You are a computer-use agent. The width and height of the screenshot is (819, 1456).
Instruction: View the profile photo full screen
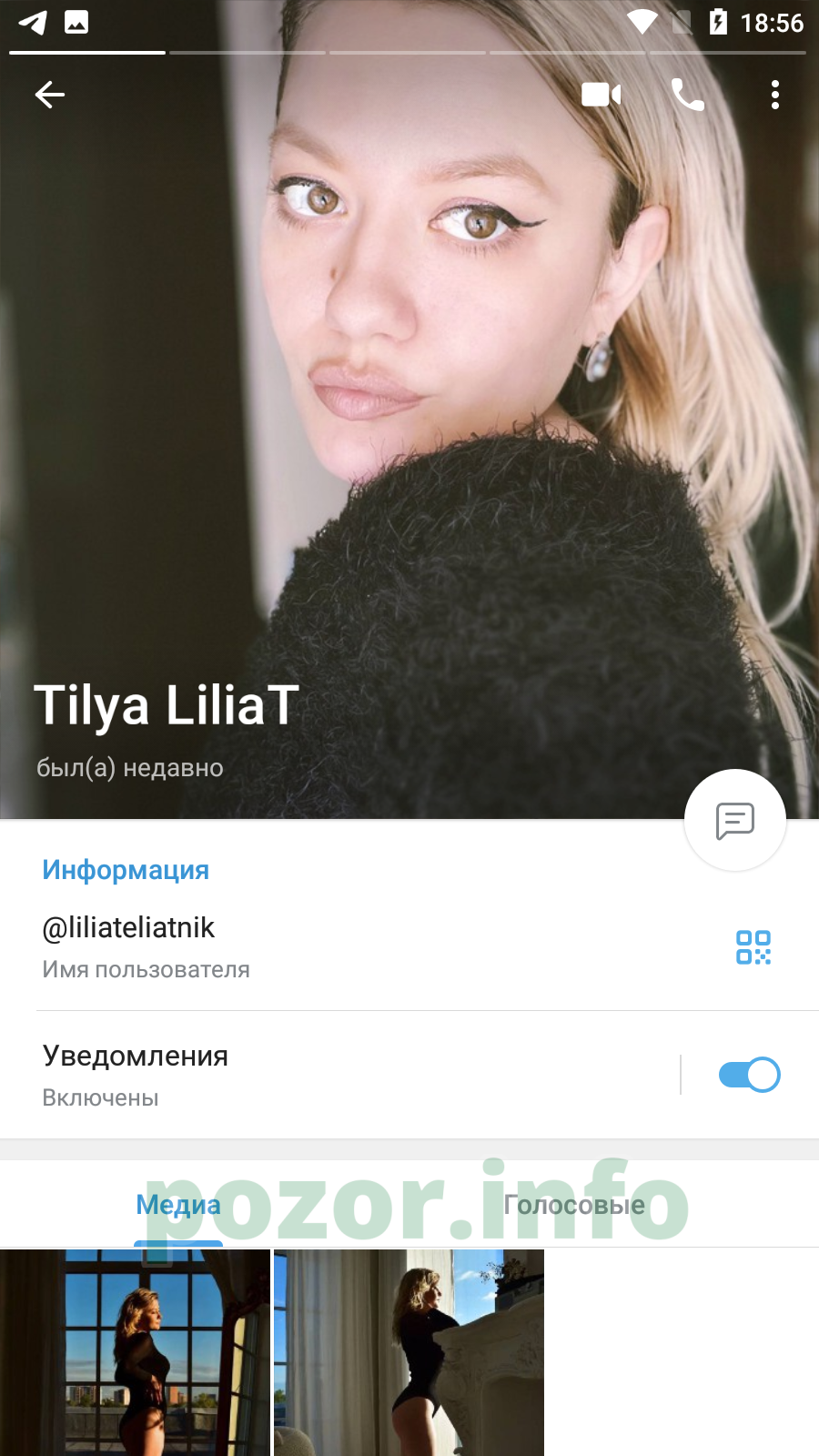tap(409, 409)
